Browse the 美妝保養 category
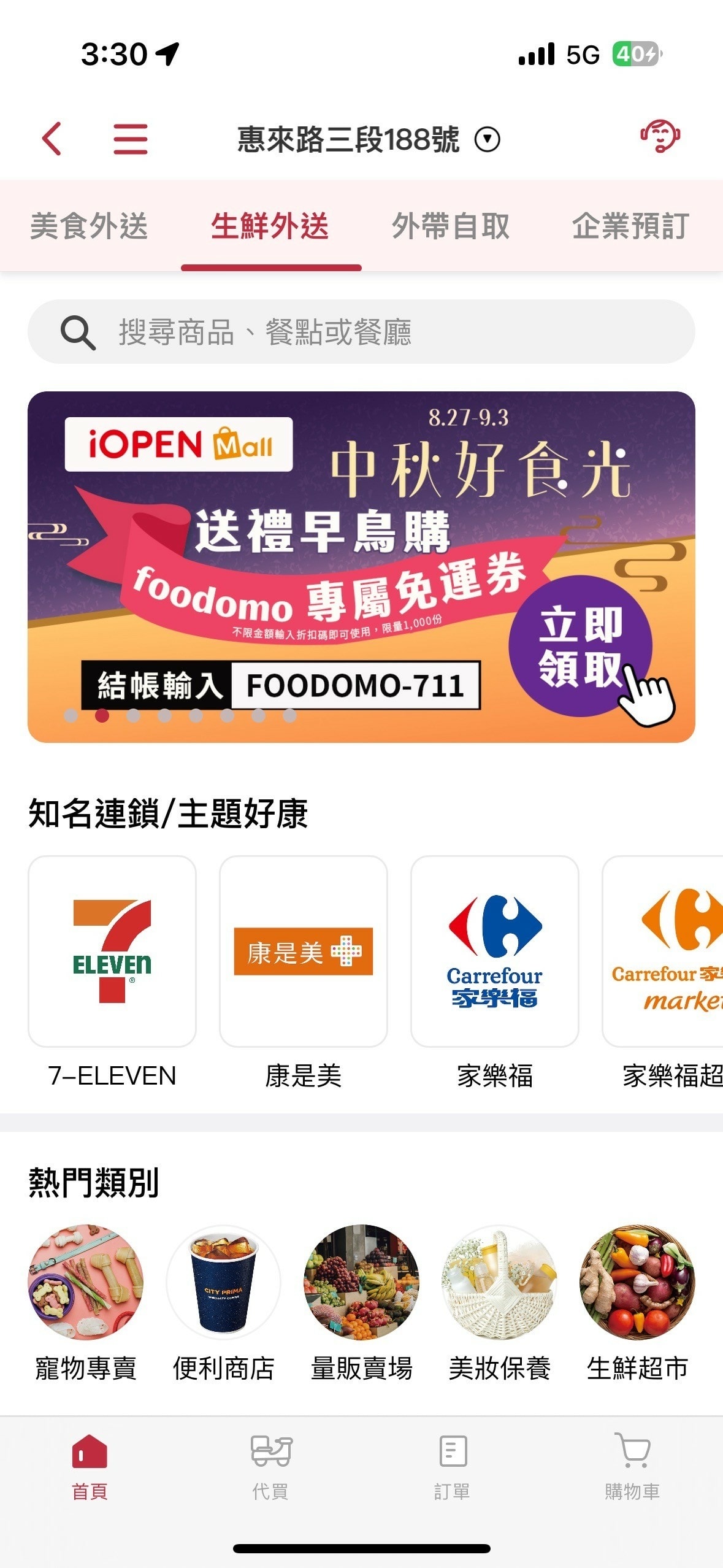The width and height of the screenshot is (723, 1568). pos(500,1282)
